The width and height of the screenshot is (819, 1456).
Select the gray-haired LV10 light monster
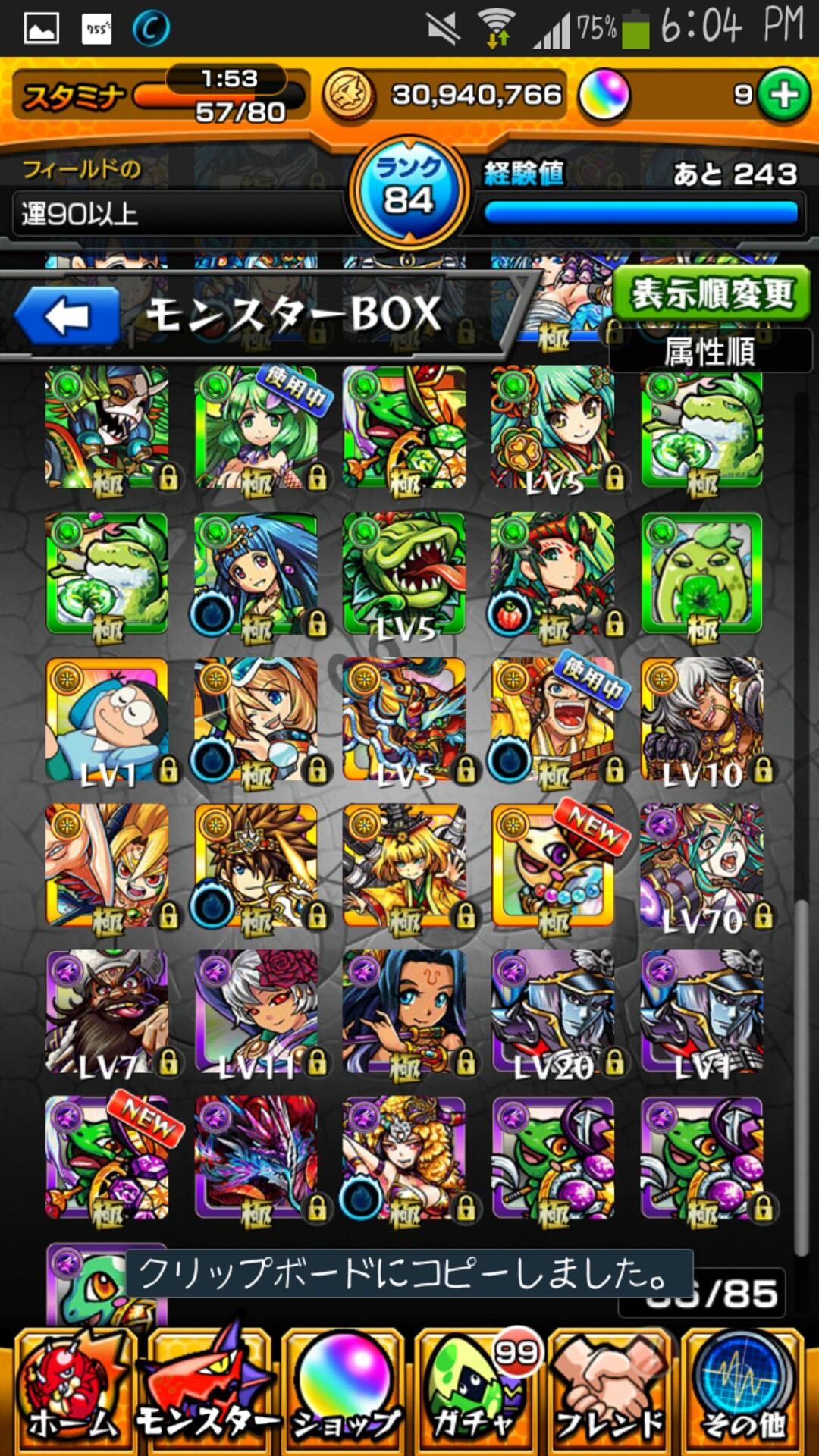(x=701, y=720)
